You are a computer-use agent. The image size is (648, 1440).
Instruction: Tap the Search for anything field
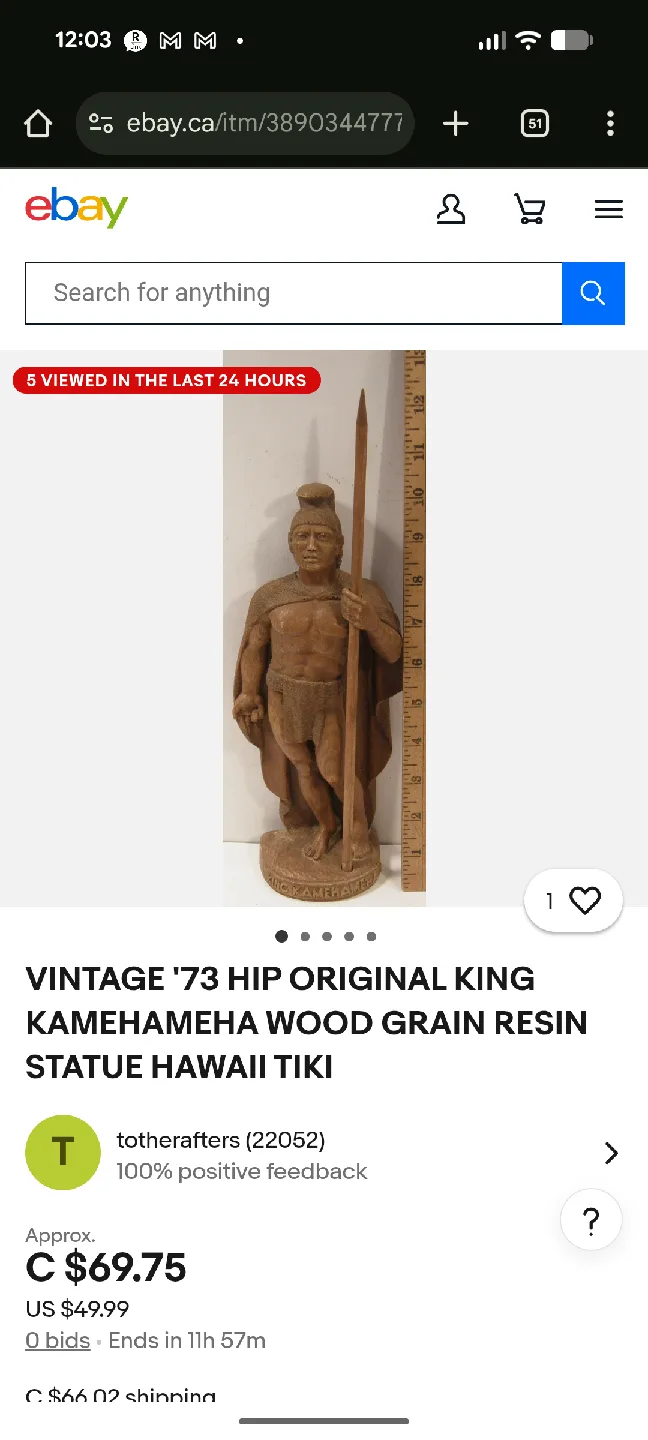pos(293,293)
